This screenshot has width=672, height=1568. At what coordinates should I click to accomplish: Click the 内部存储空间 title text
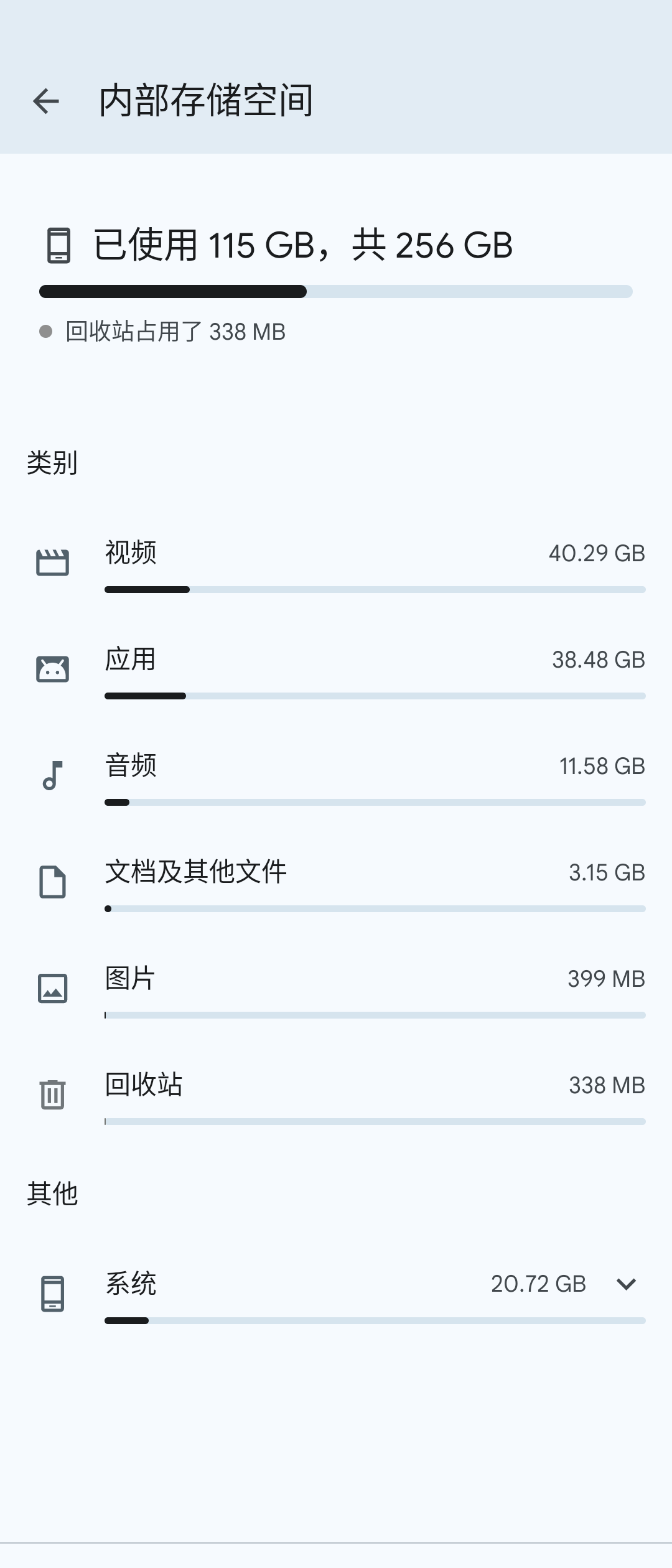[x=207, y=101]
